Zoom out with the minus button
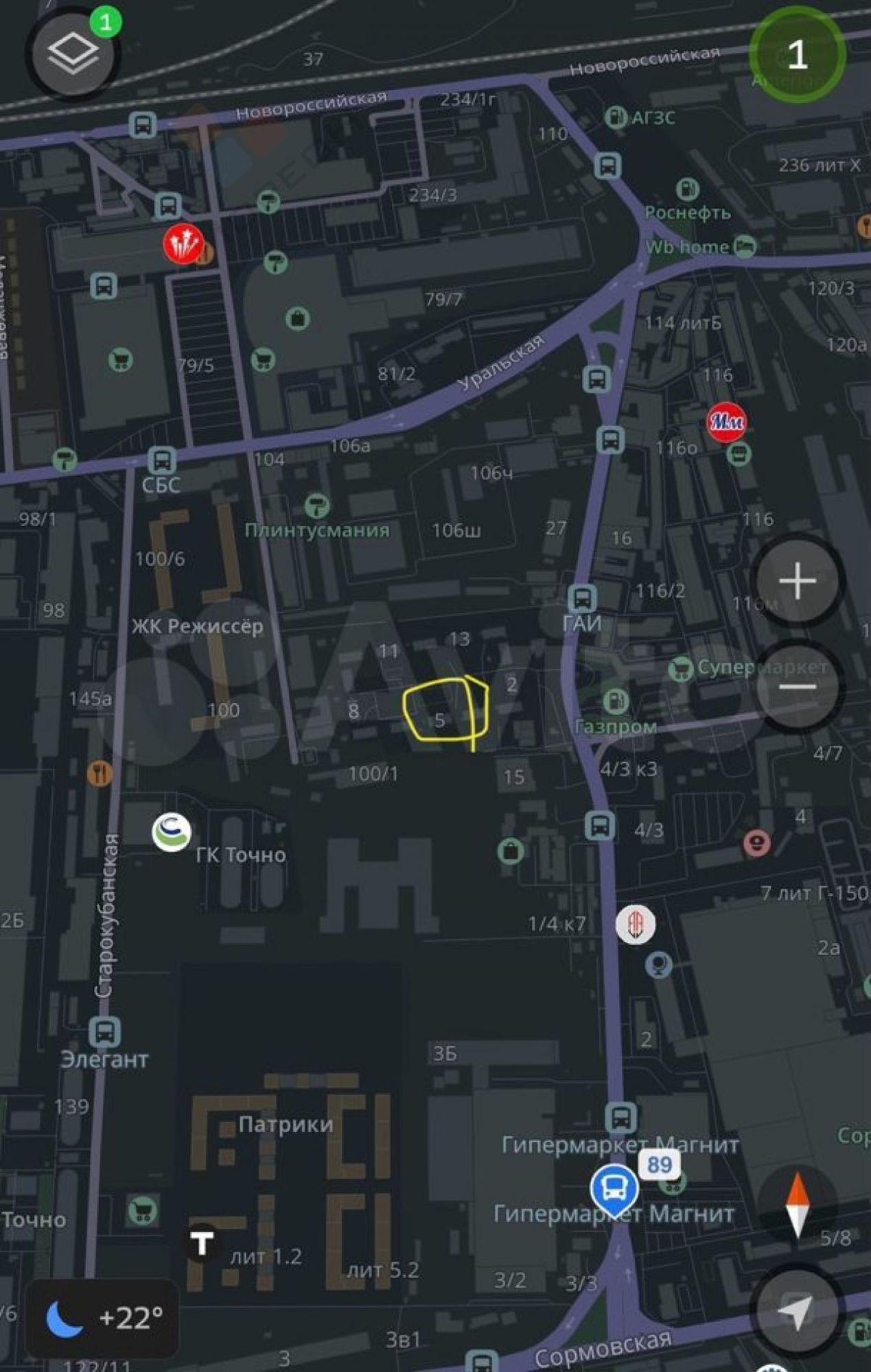 click(x=798, y=687)
